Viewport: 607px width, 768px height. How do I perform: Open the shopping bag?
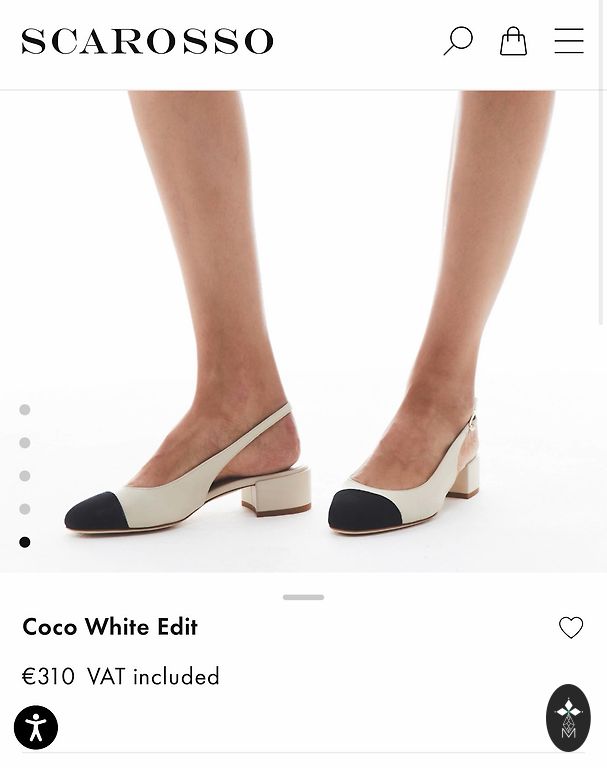513,41
